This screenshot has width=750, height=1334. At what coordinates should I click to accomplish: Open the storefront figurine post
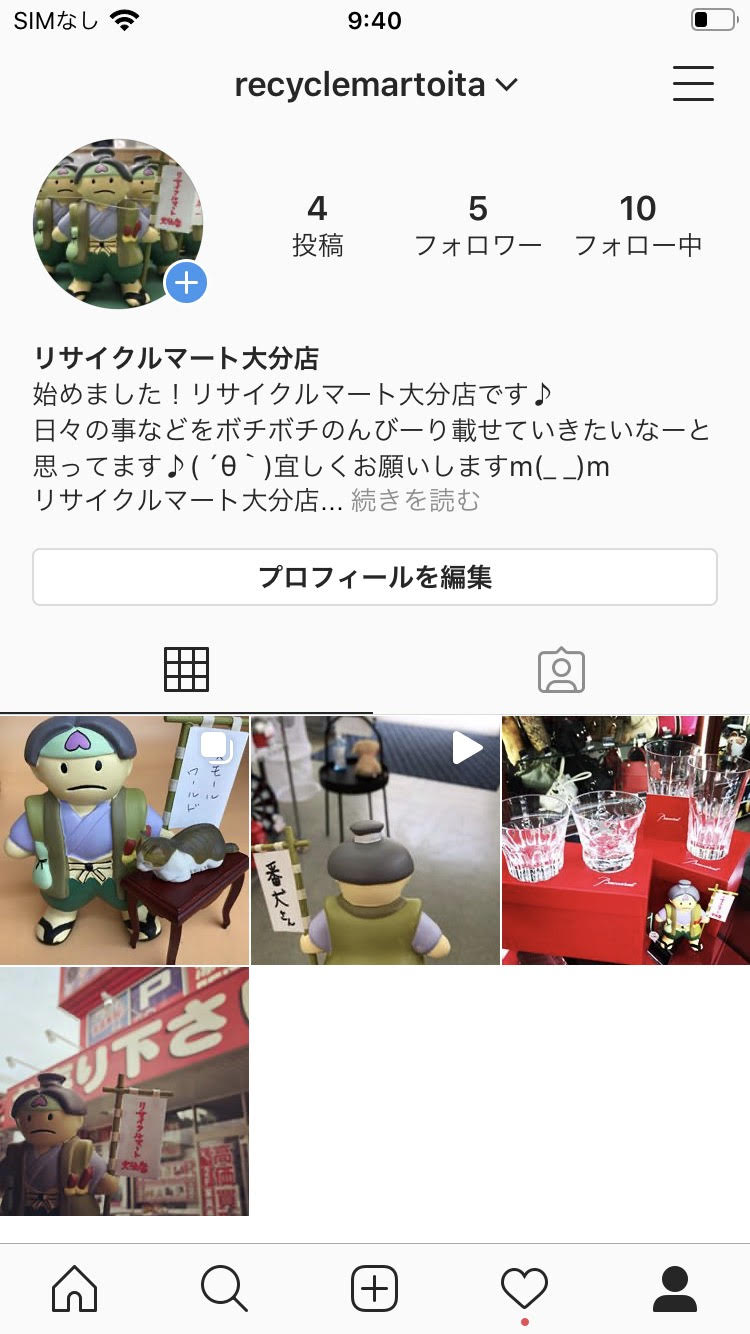pos(124,1091)
